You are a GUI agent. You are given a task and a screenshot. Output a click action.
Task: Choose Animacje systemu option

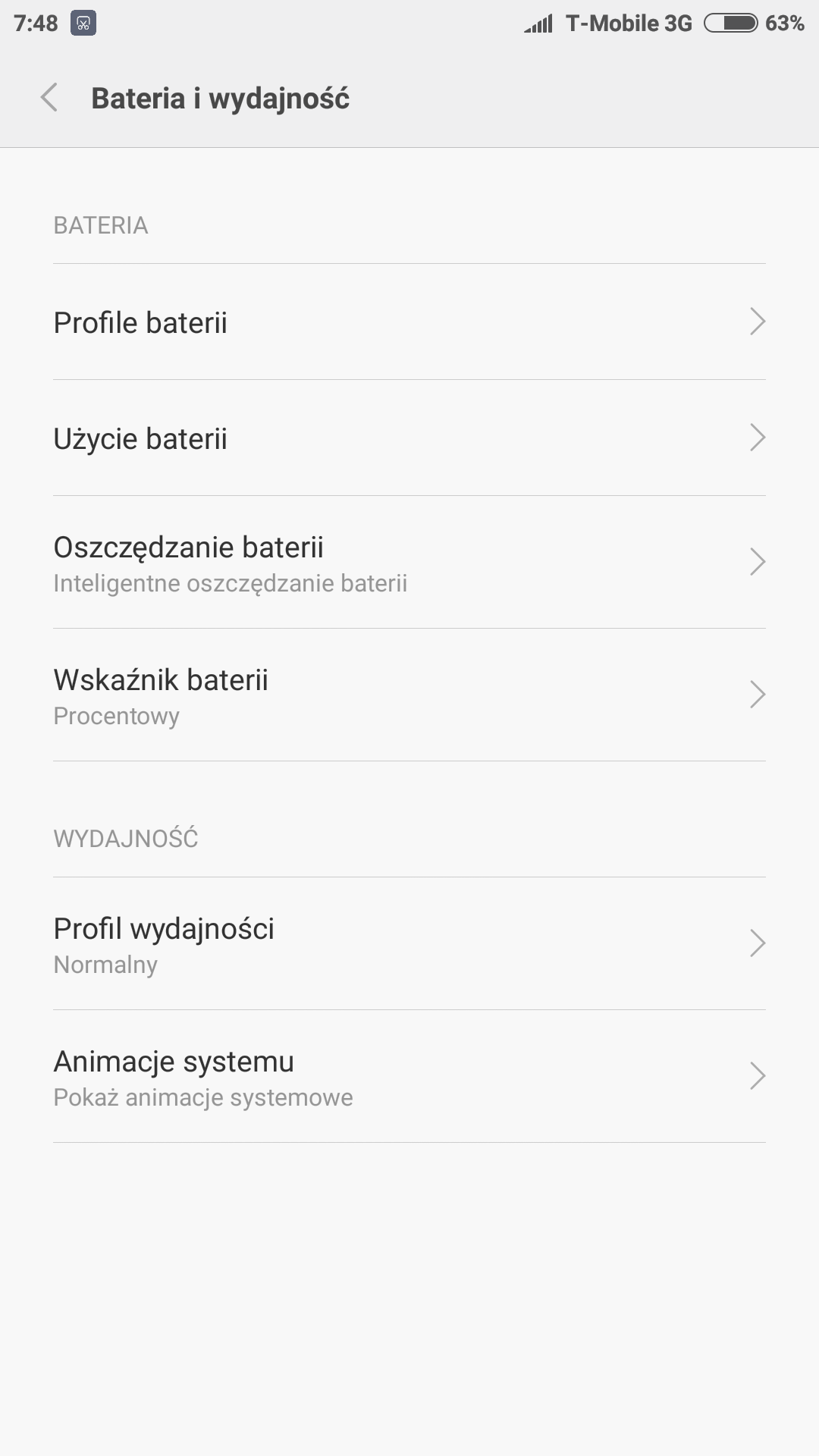pos(409,1077)
